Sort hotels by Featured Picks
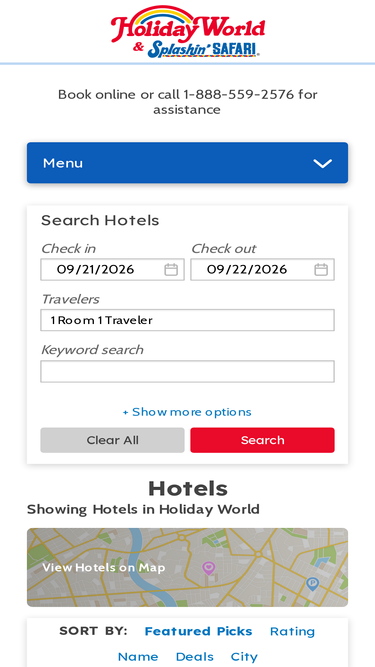375x667 pixels. point(198,631)
